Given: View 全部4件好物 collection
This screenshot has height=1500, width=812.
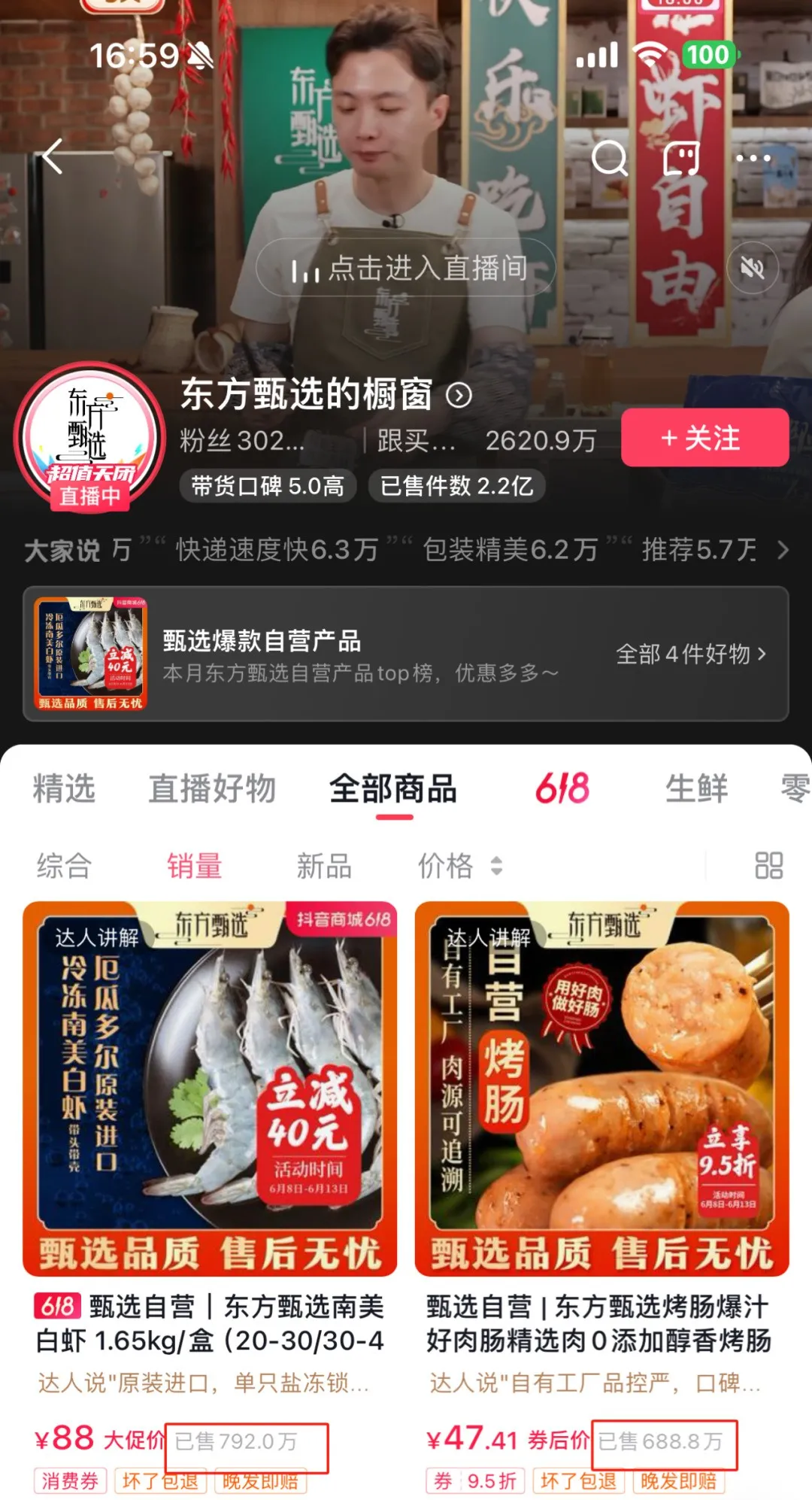Looking at the screenshot, I should (690, 654).
